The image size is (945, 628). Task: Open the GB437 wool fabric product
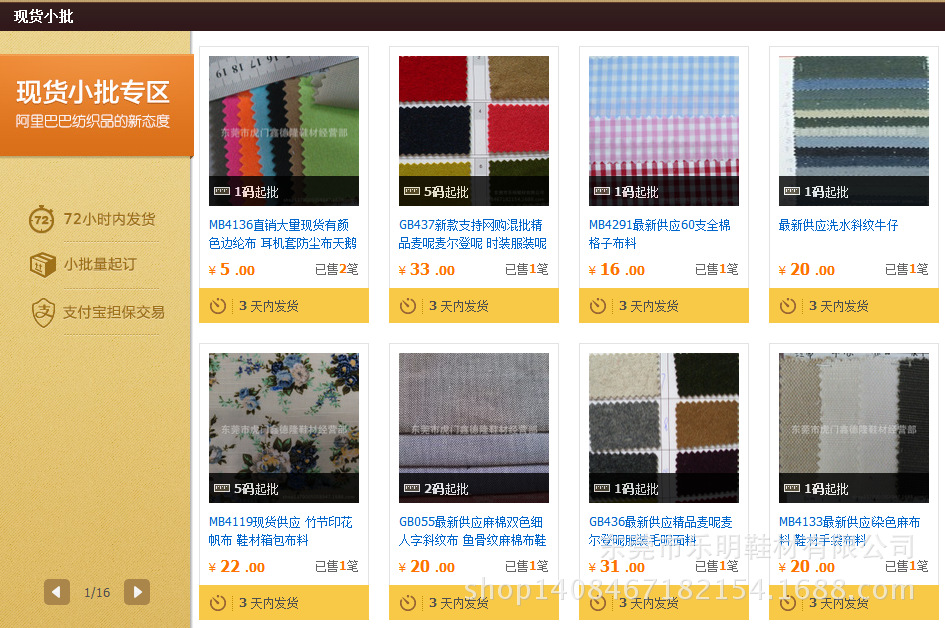pyautogui.click(x=472, y=234)
